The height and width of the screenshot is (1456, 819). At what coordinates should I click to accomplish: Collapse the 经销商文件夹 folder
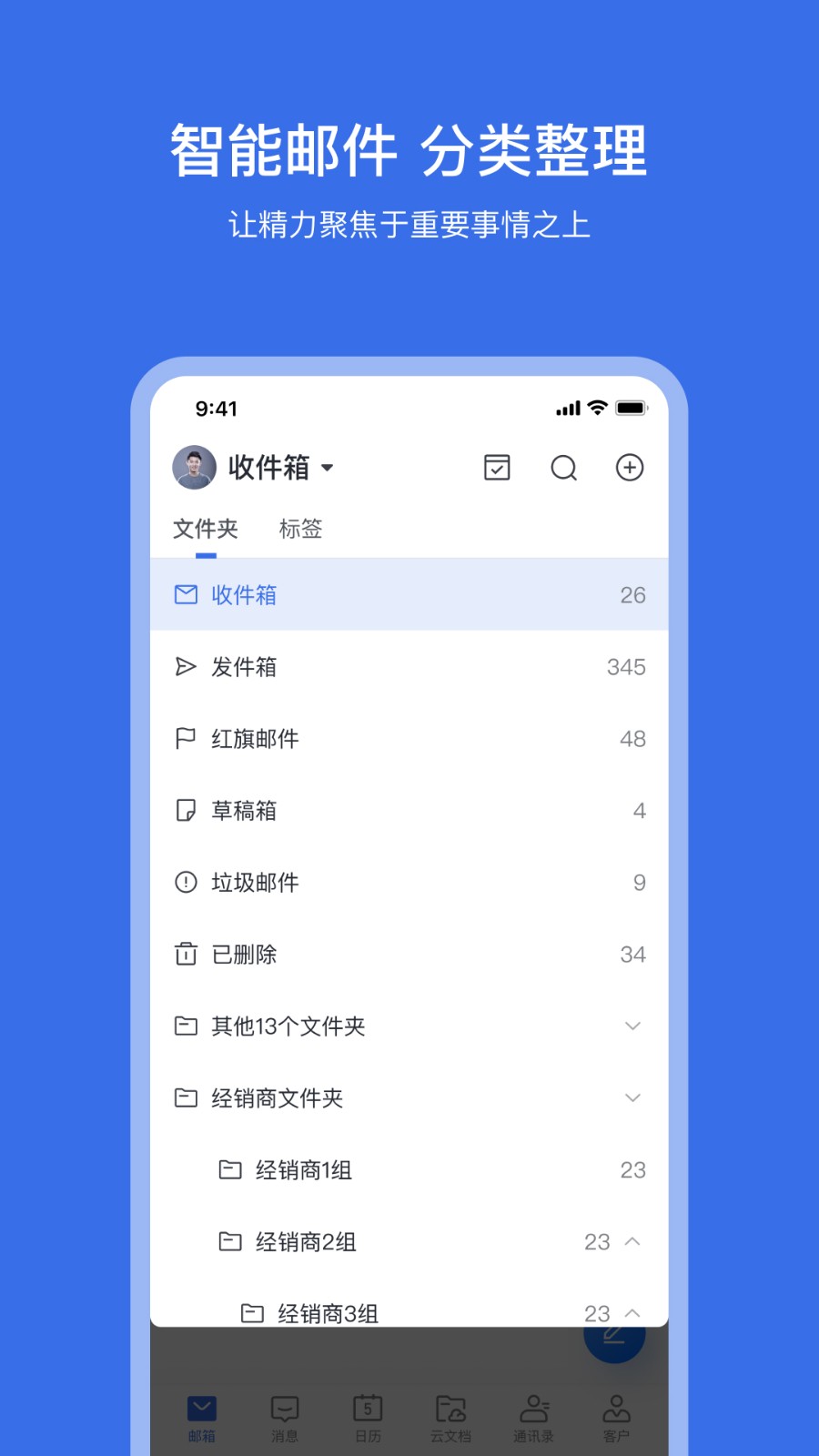[x=632, y=1097]
